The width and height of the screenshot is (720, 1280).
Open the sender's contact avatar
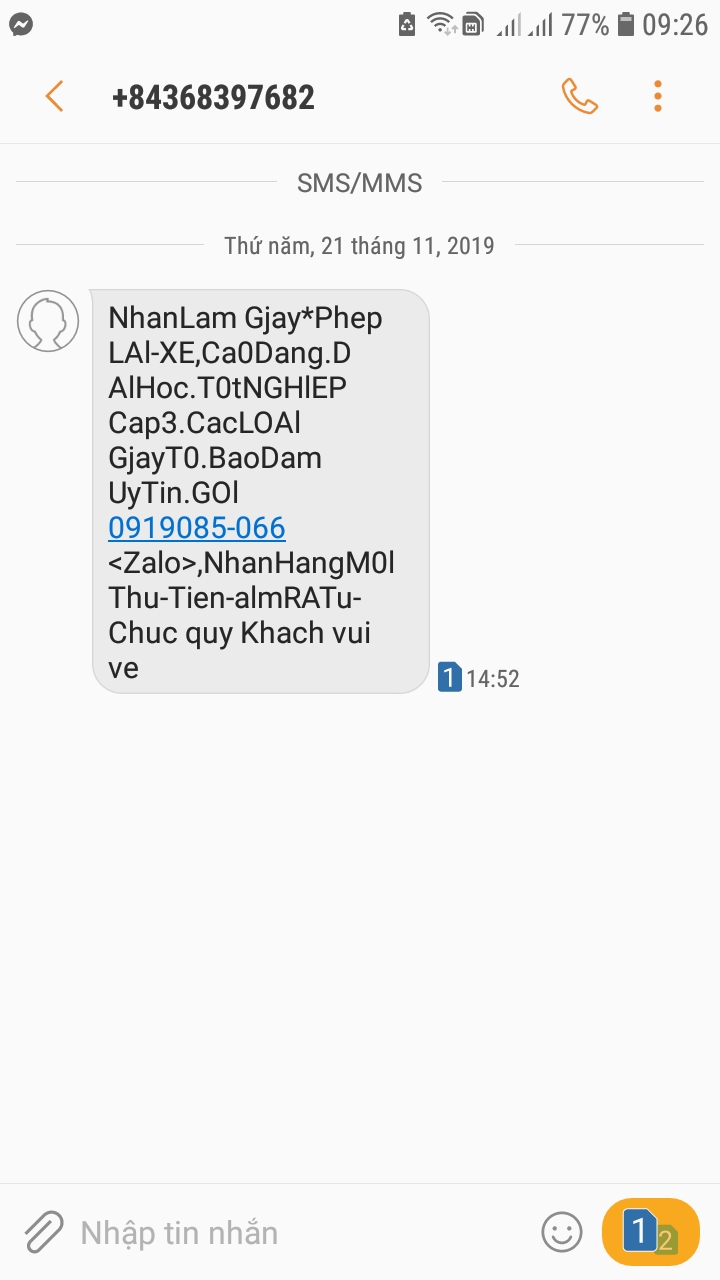point(48,321)
